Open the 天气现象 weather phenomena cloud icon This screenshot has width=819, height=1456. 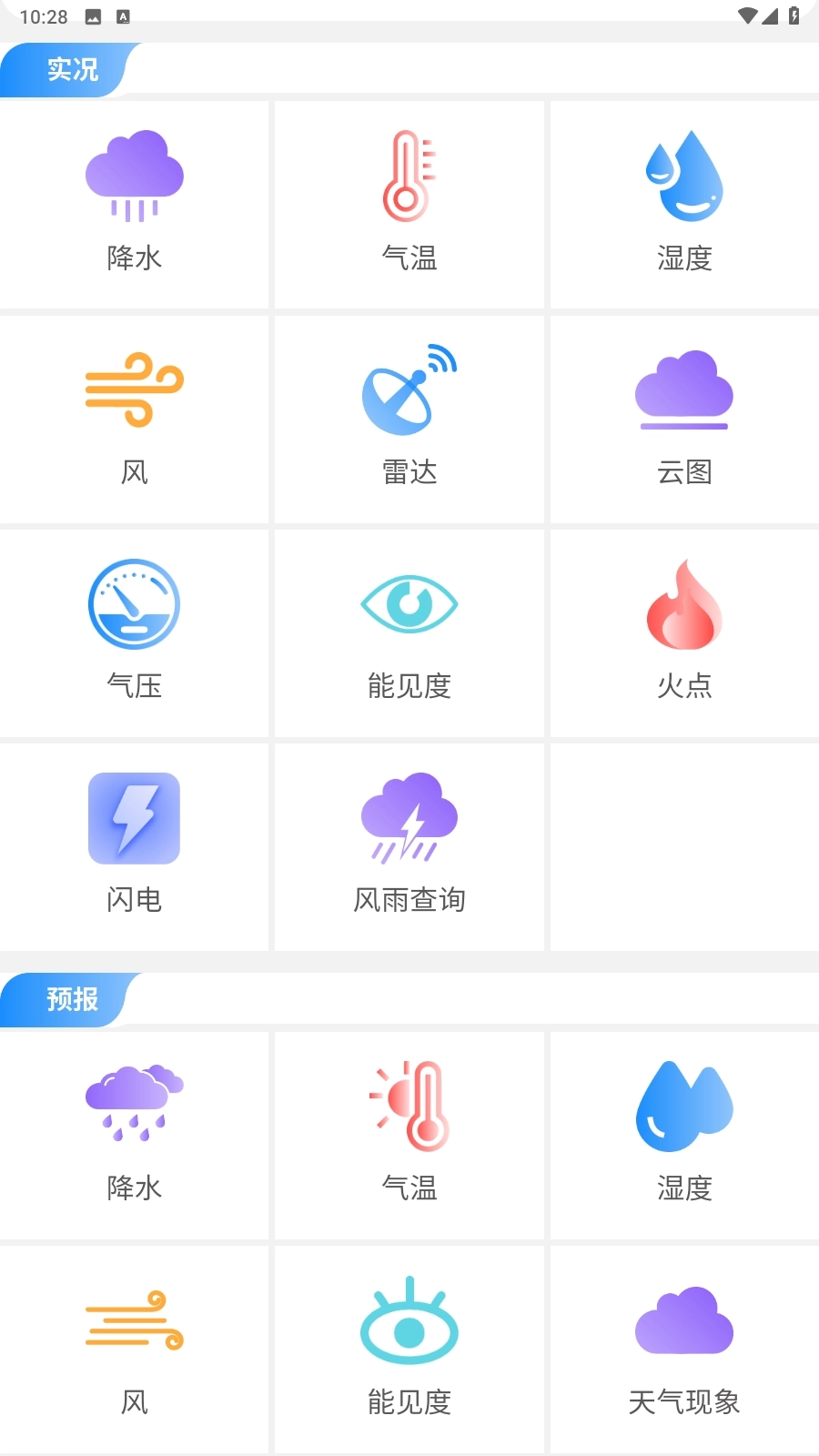coord(684,1322)
